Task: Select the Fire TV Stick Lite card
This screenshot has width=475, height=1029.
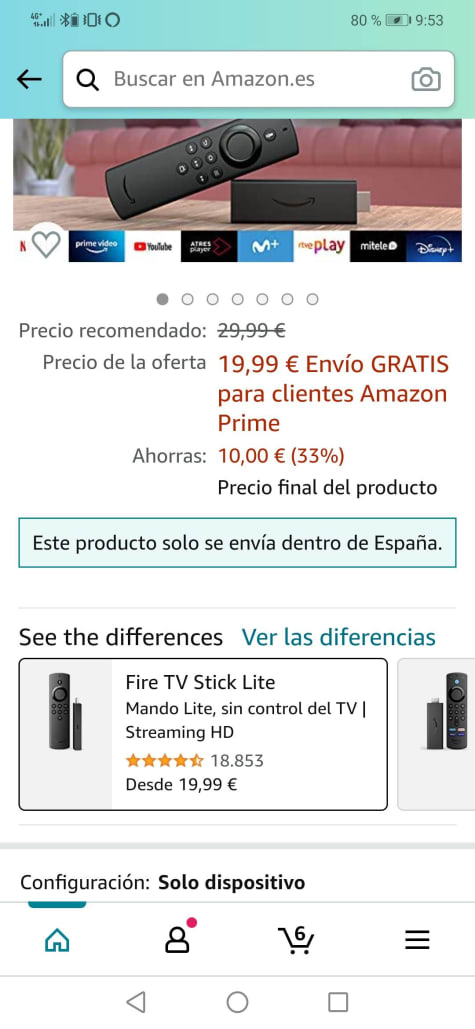Action: point(203,734)
